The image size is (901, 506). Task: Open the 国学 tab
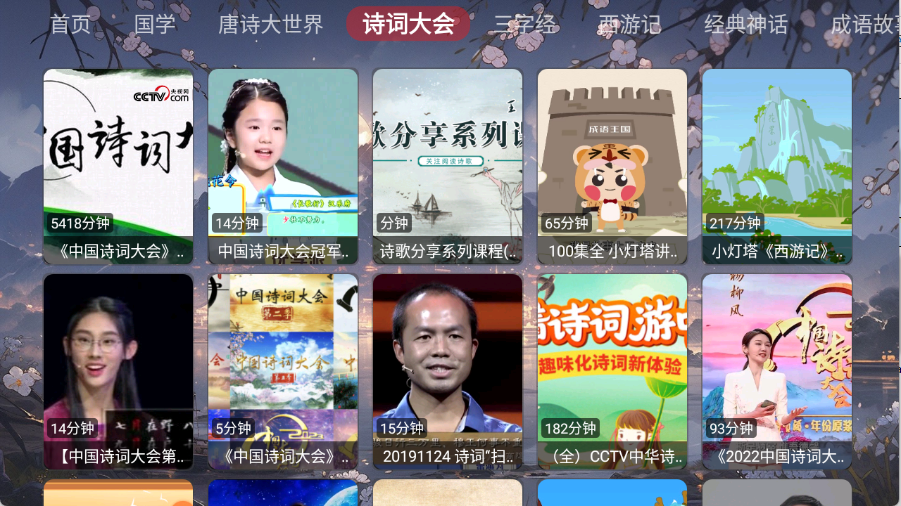pyautogui.click(x=155, y=24)
